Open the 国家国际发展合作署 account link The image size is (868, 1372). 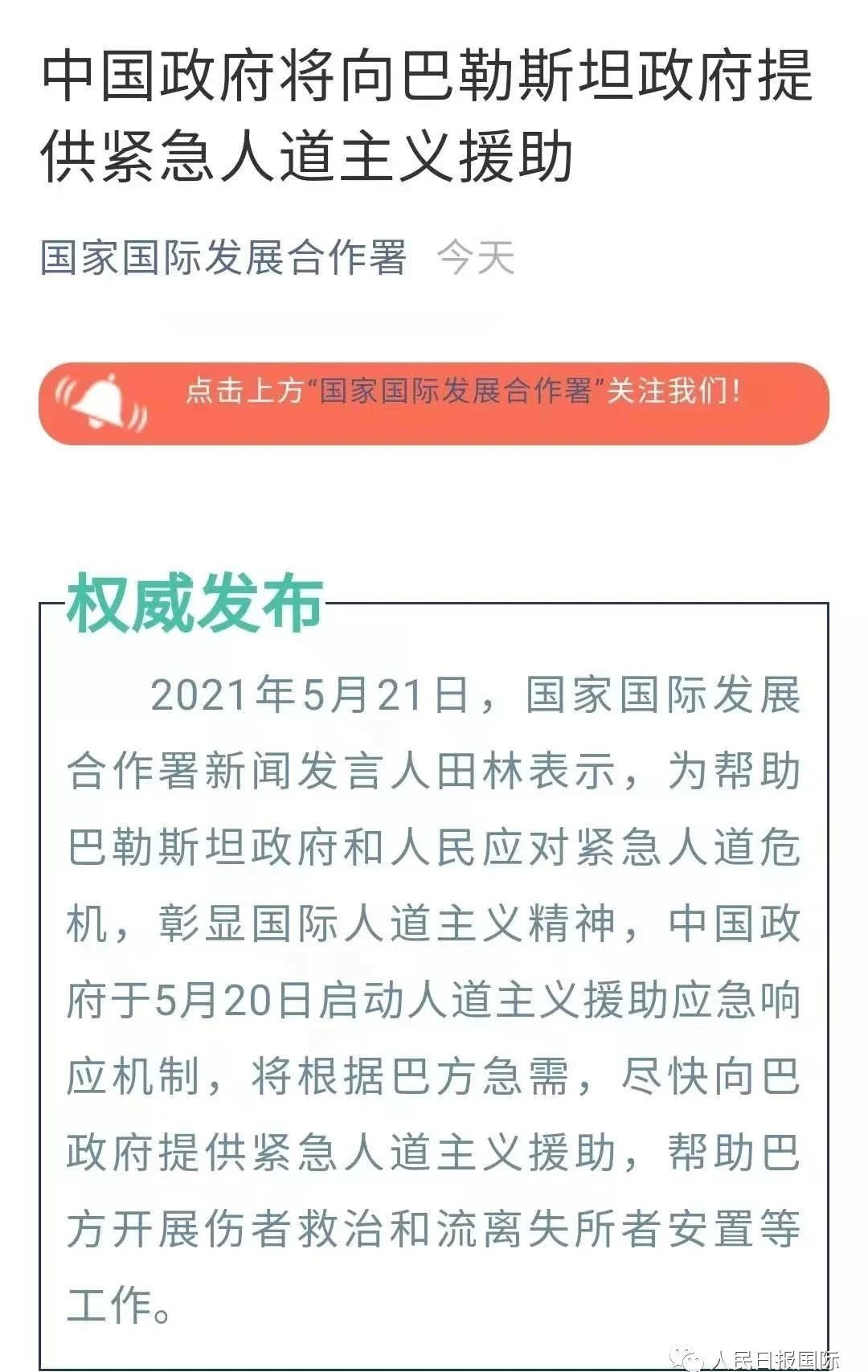click(x=223, y=258)
